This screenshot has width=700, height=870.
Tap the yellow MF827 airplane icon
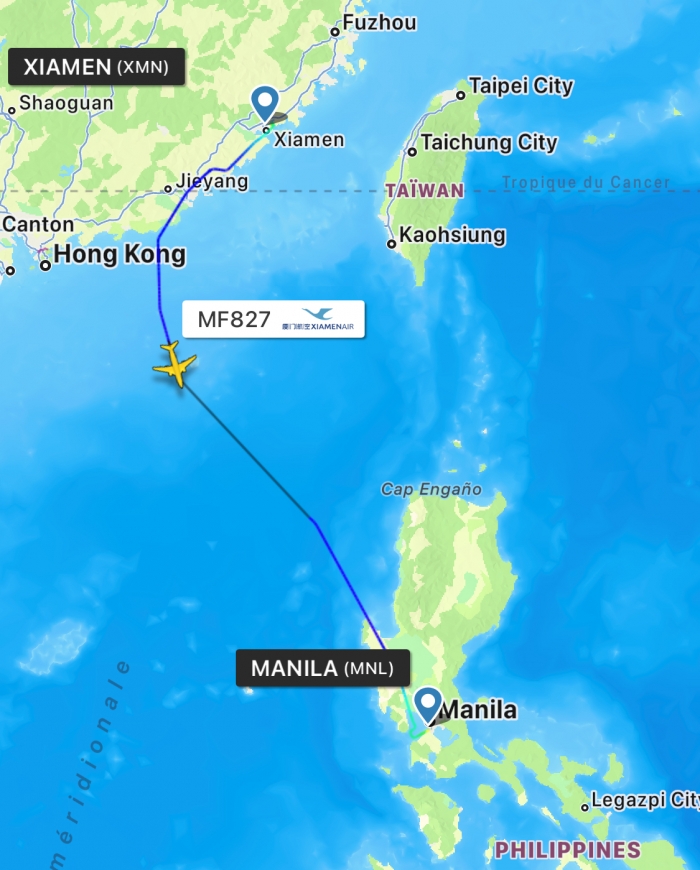pos(174,365)
